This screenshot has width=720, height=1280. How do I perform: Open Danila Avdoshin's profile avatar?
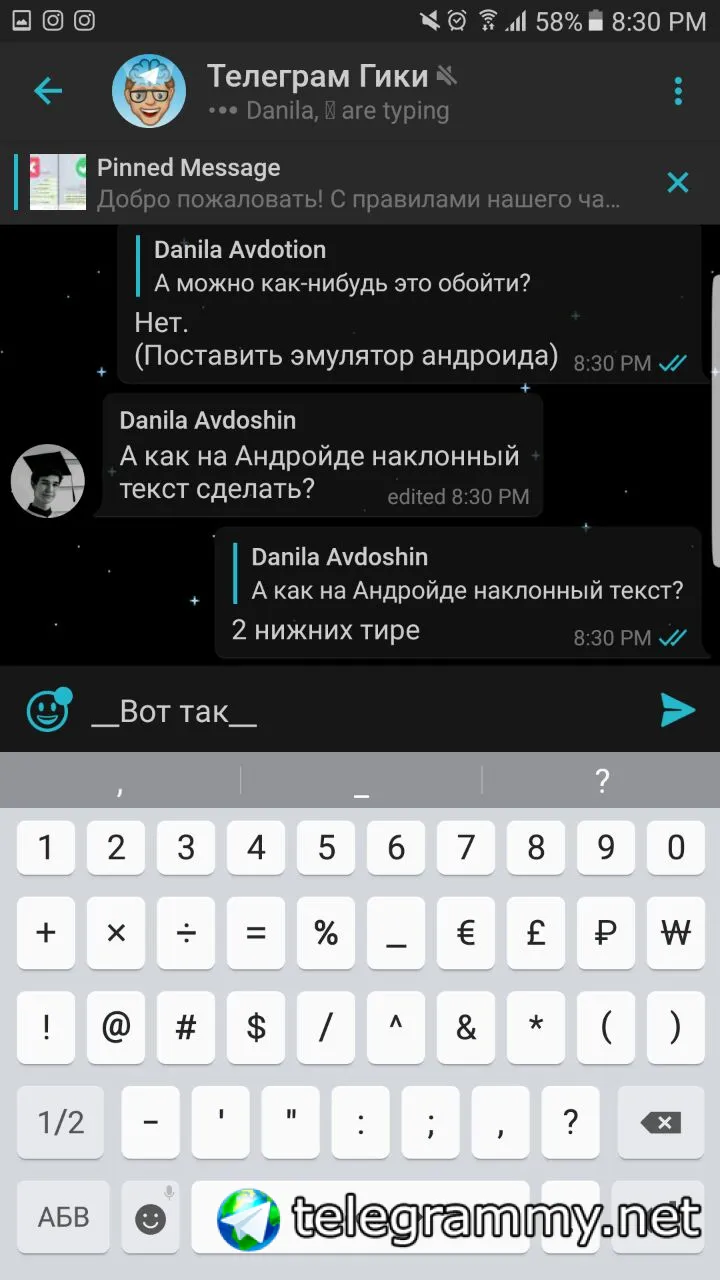click(x=47, y=481)
